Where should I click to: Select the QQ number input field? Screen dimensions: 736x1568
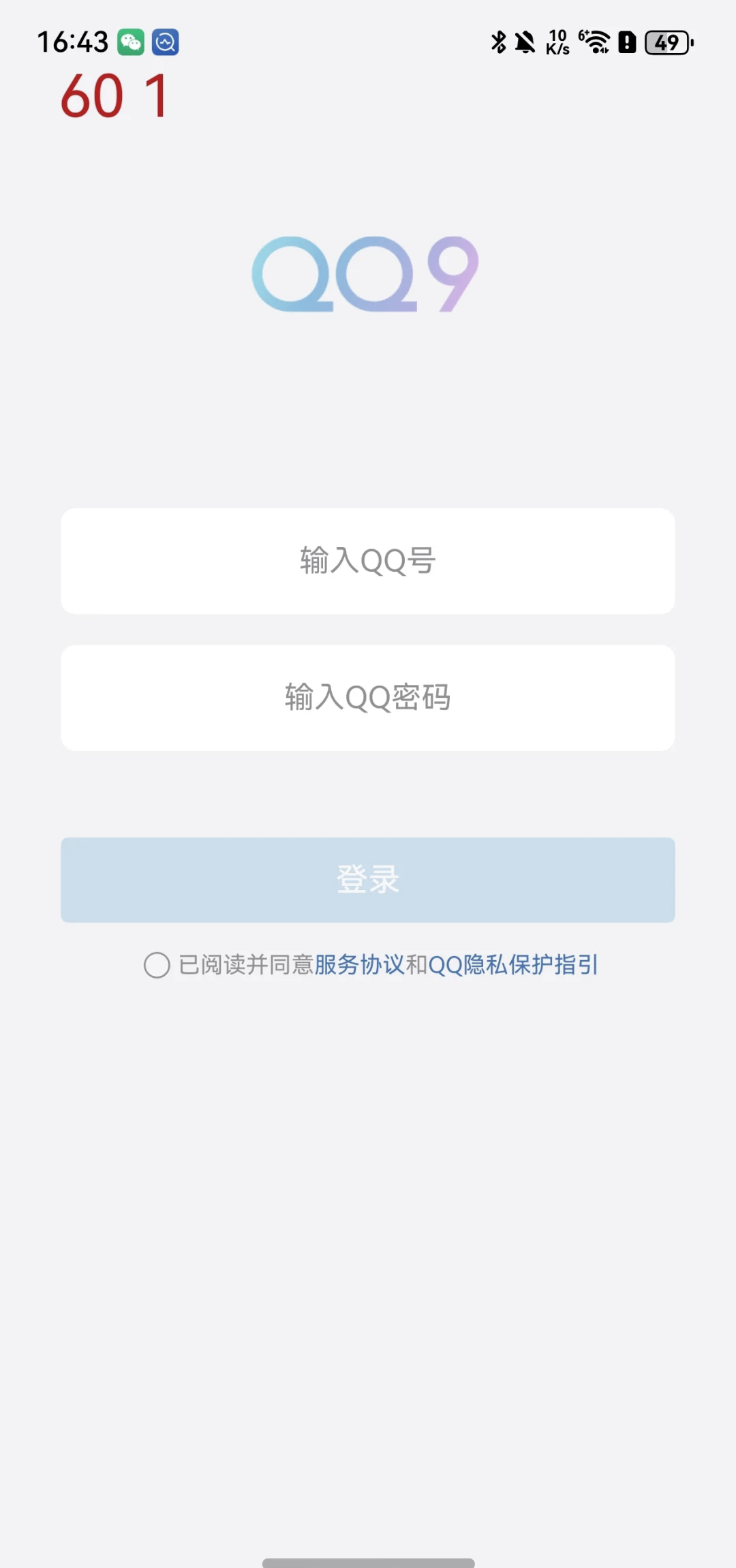368,560
